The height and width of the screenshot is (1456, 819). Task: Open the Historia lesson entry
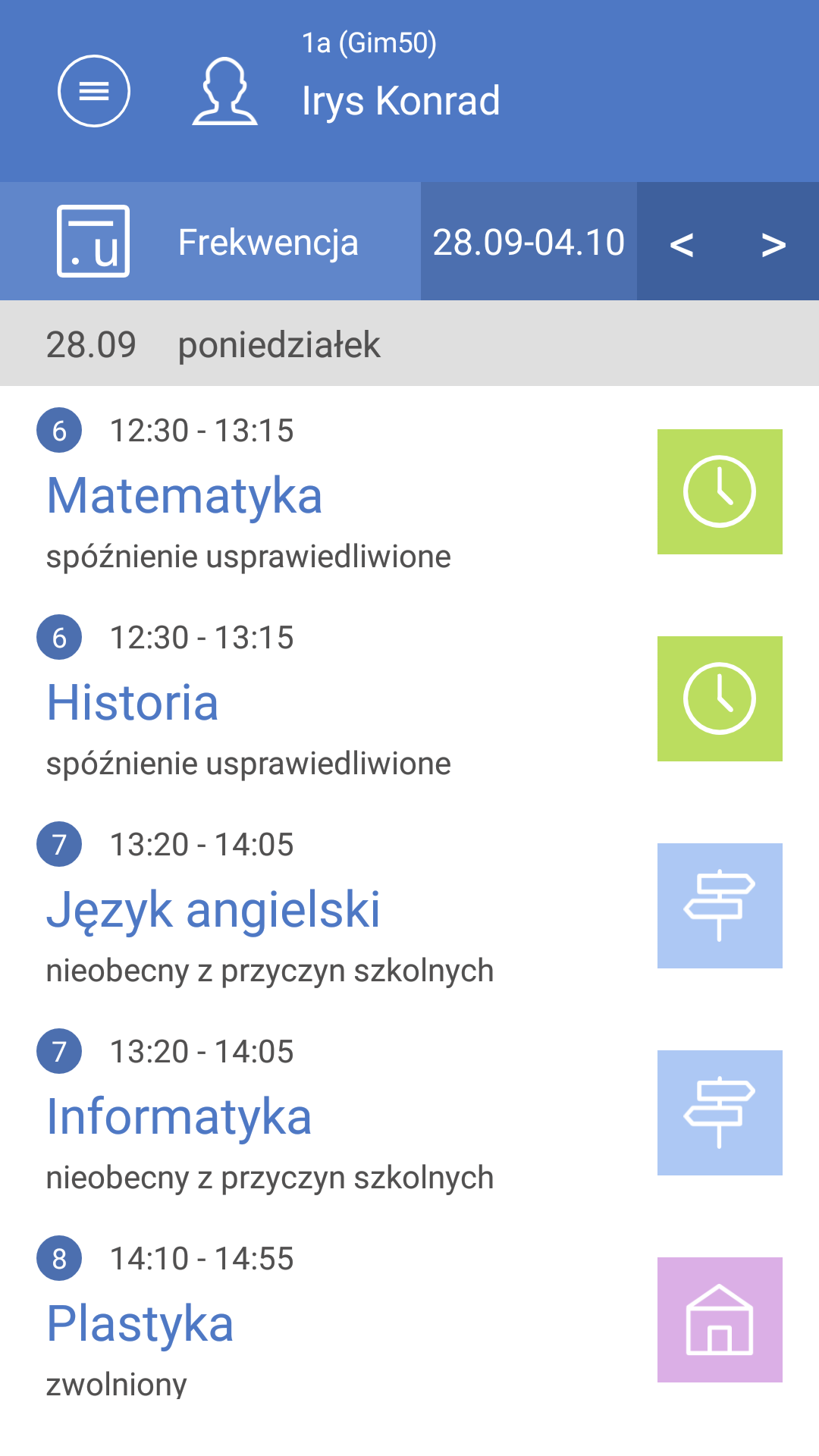(x=133, y=704)
